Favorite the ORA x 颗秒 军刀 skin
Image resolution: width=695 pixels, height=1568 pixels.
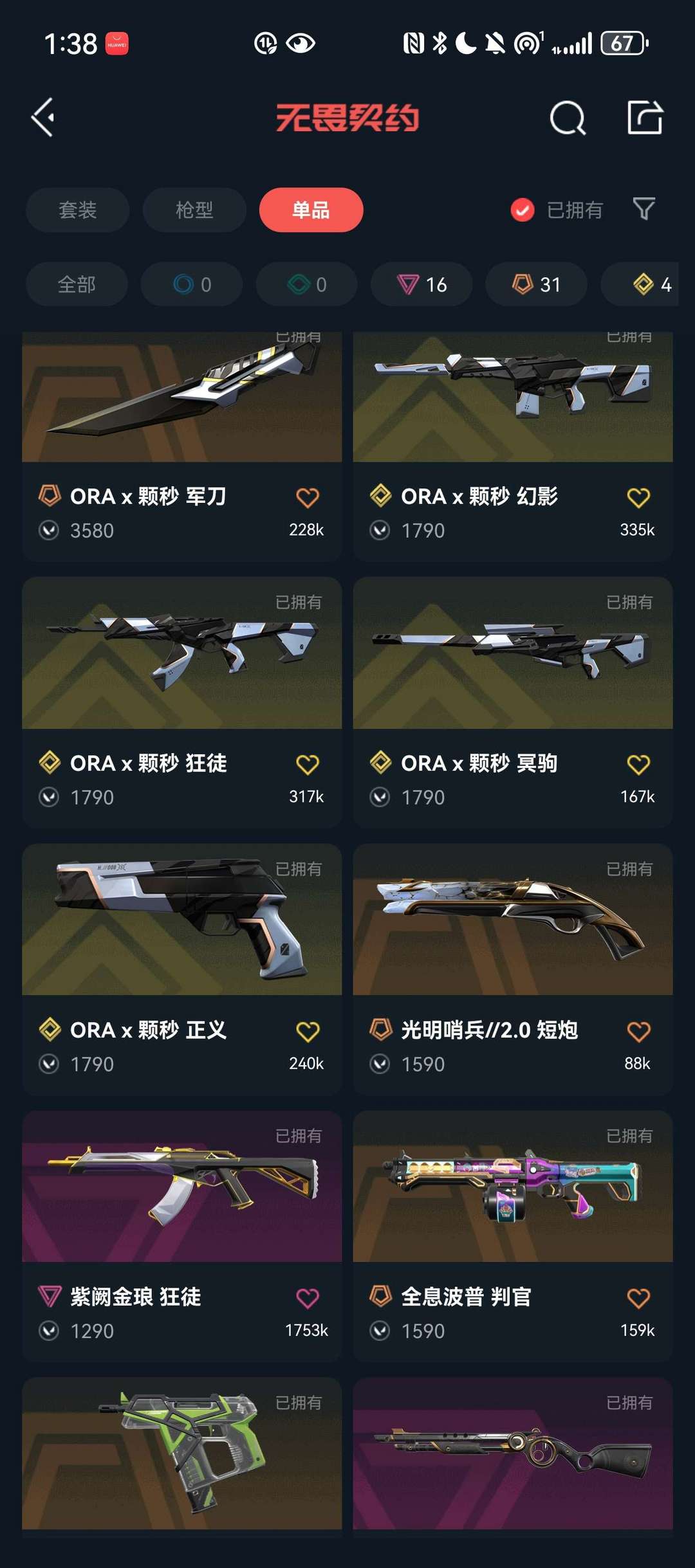click(309, 497)
